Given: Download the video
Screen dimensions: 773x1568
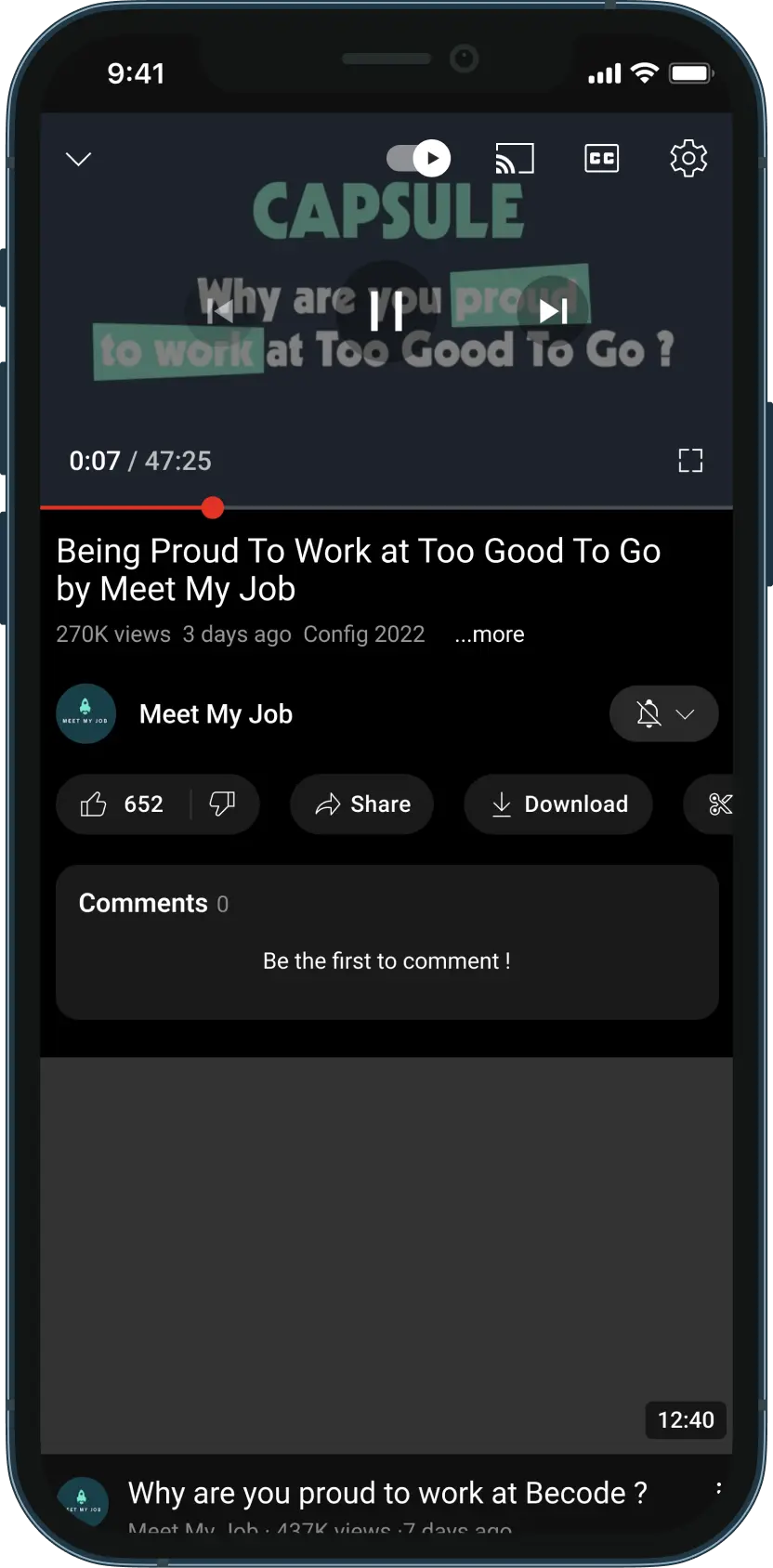Looking at the screenshot, I should [557, 804].
